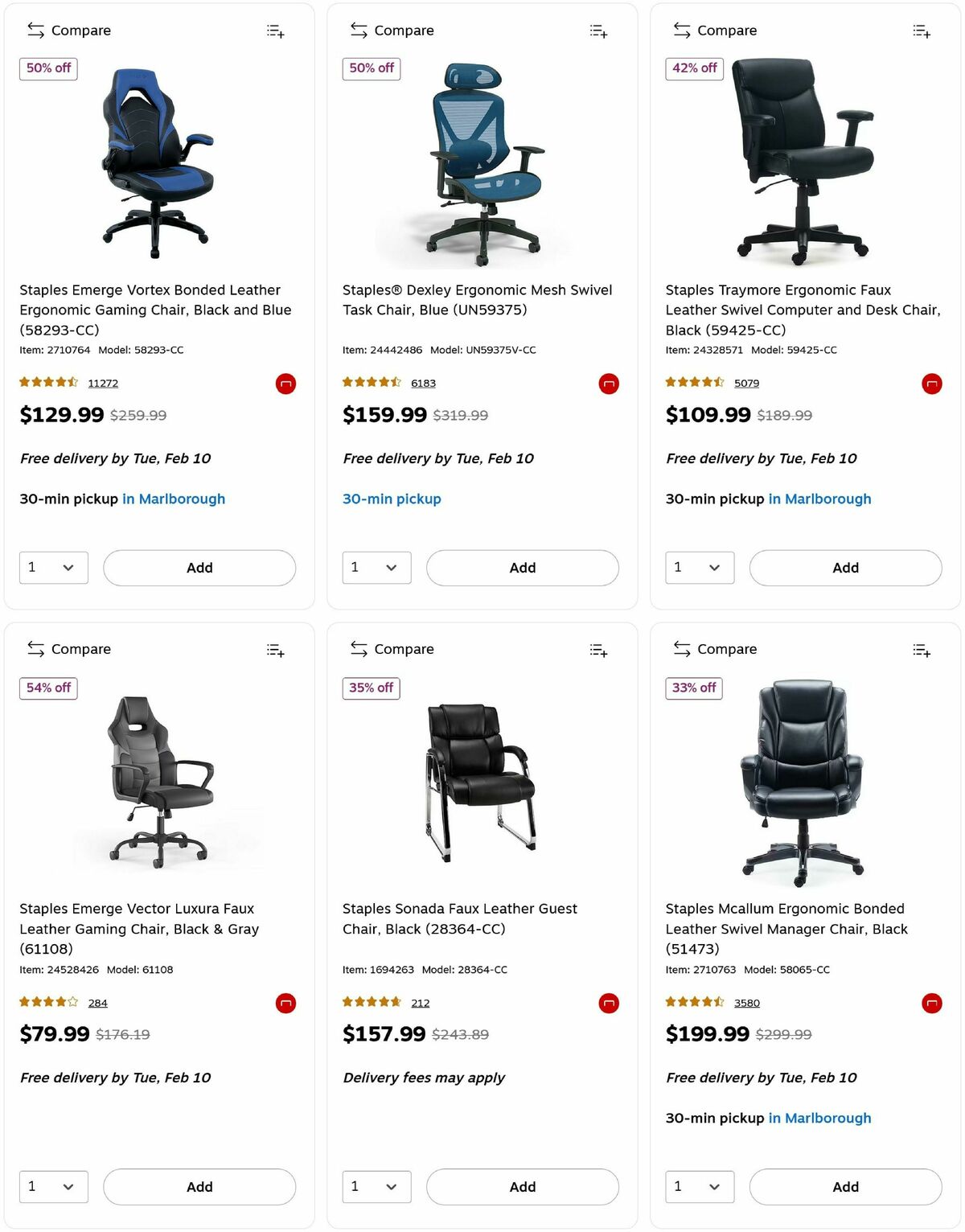Change quantity for Traymore Ergonomic Chair
This screenshot has height=1232, width=965.
(x=700, y=568)
